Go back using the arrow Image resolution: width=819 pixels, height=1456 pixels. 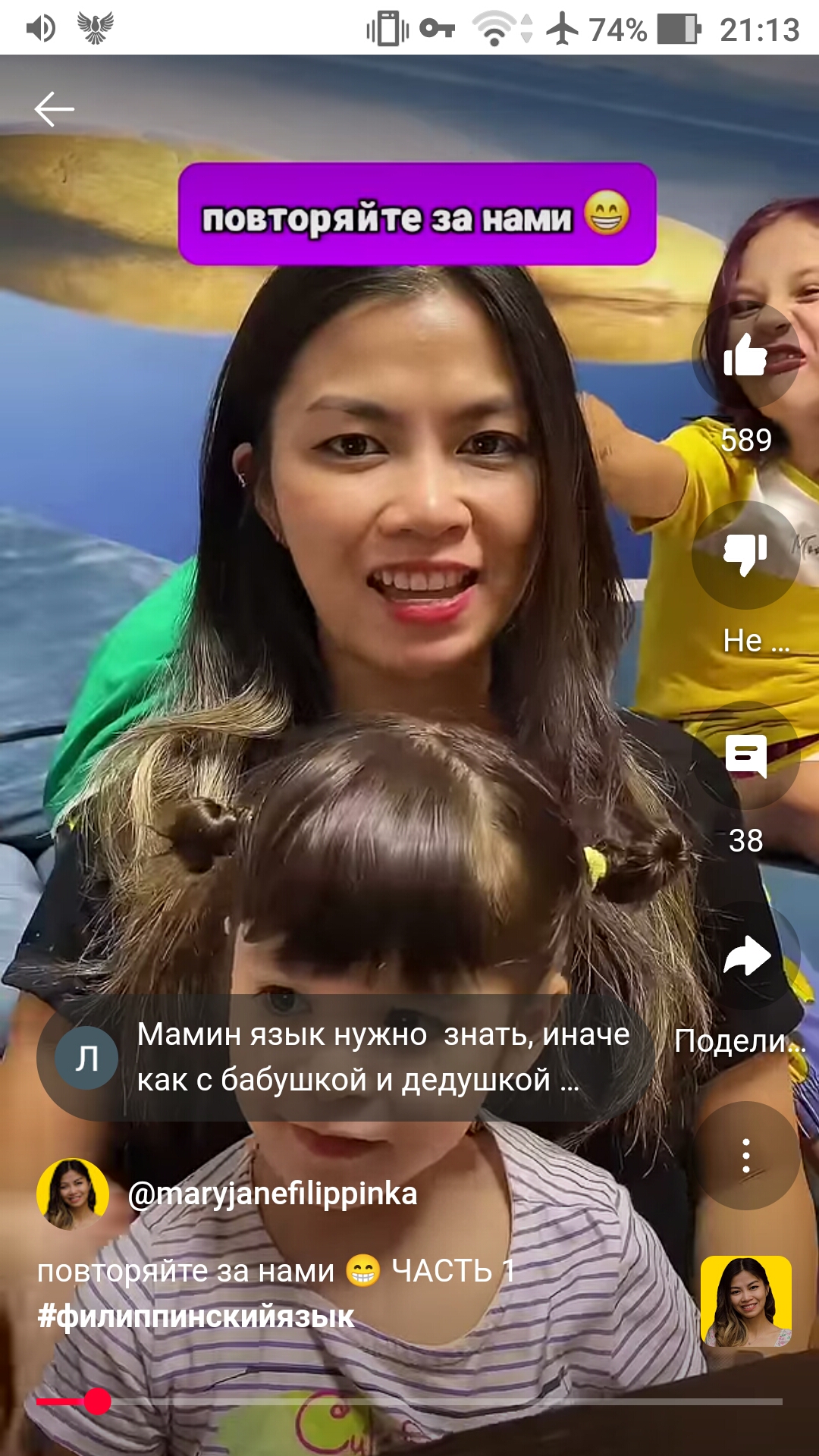pyautogui.click(x=54, y=109)
